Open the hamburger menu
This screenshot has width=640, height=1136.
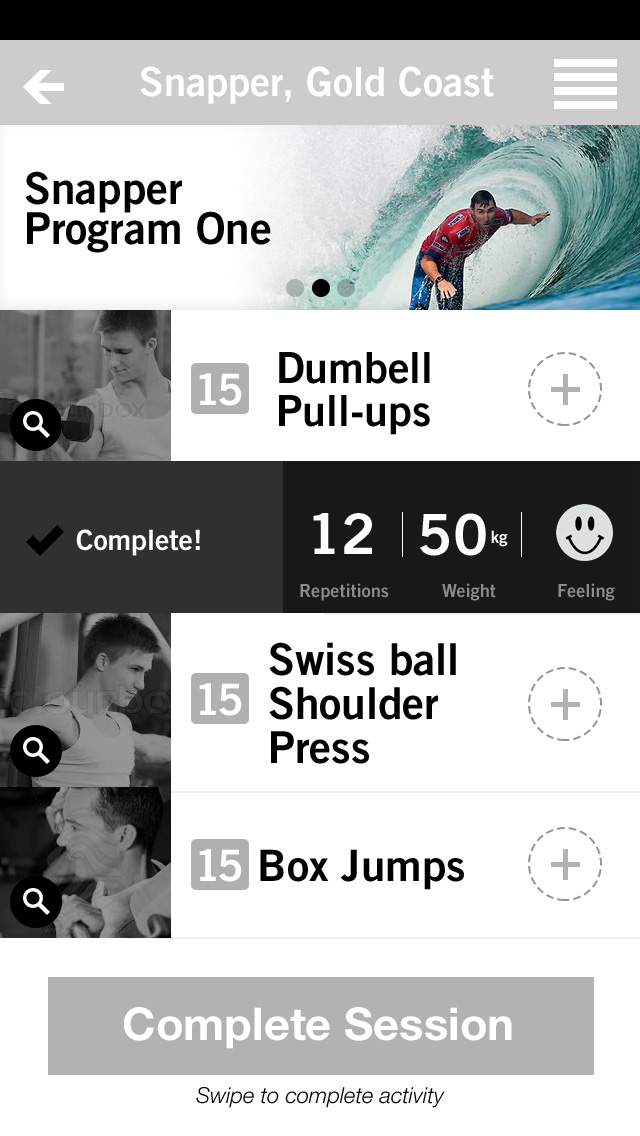click(x=585, y=84)
